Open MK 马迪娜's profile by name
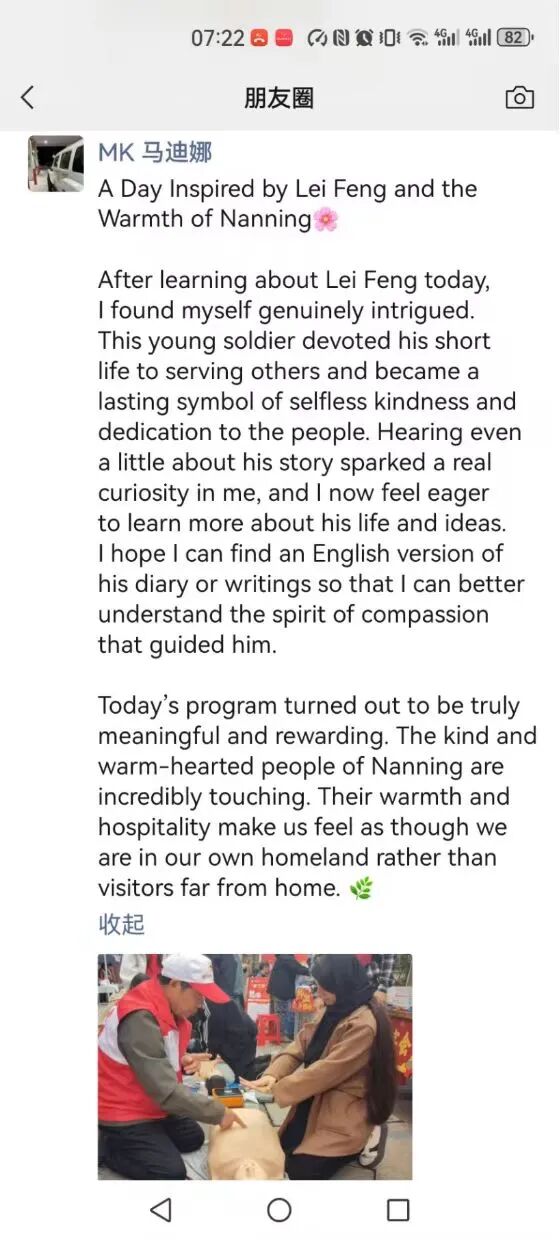Screen dimensions: 560x1240 pyautogui.click(x=155, y=152)
